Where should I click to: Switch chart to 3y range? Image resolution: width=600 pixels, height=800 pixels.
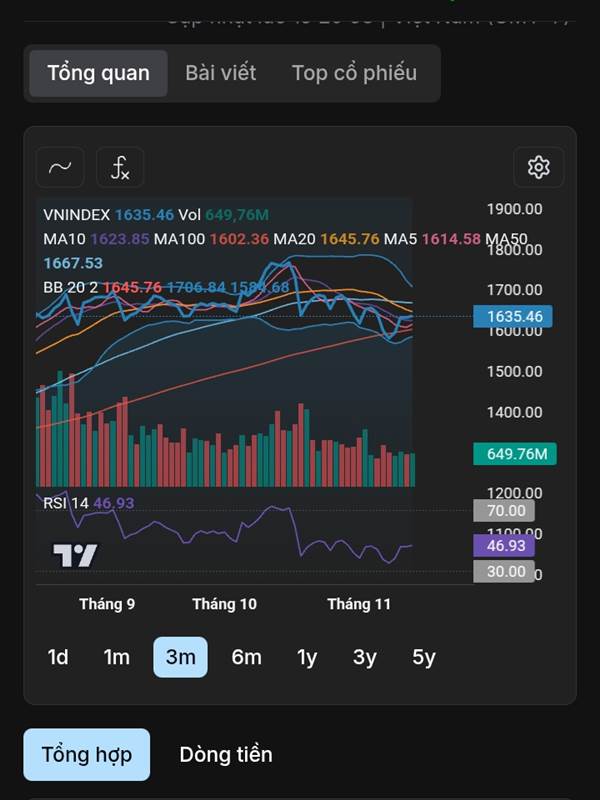click(x=365, y=657)
